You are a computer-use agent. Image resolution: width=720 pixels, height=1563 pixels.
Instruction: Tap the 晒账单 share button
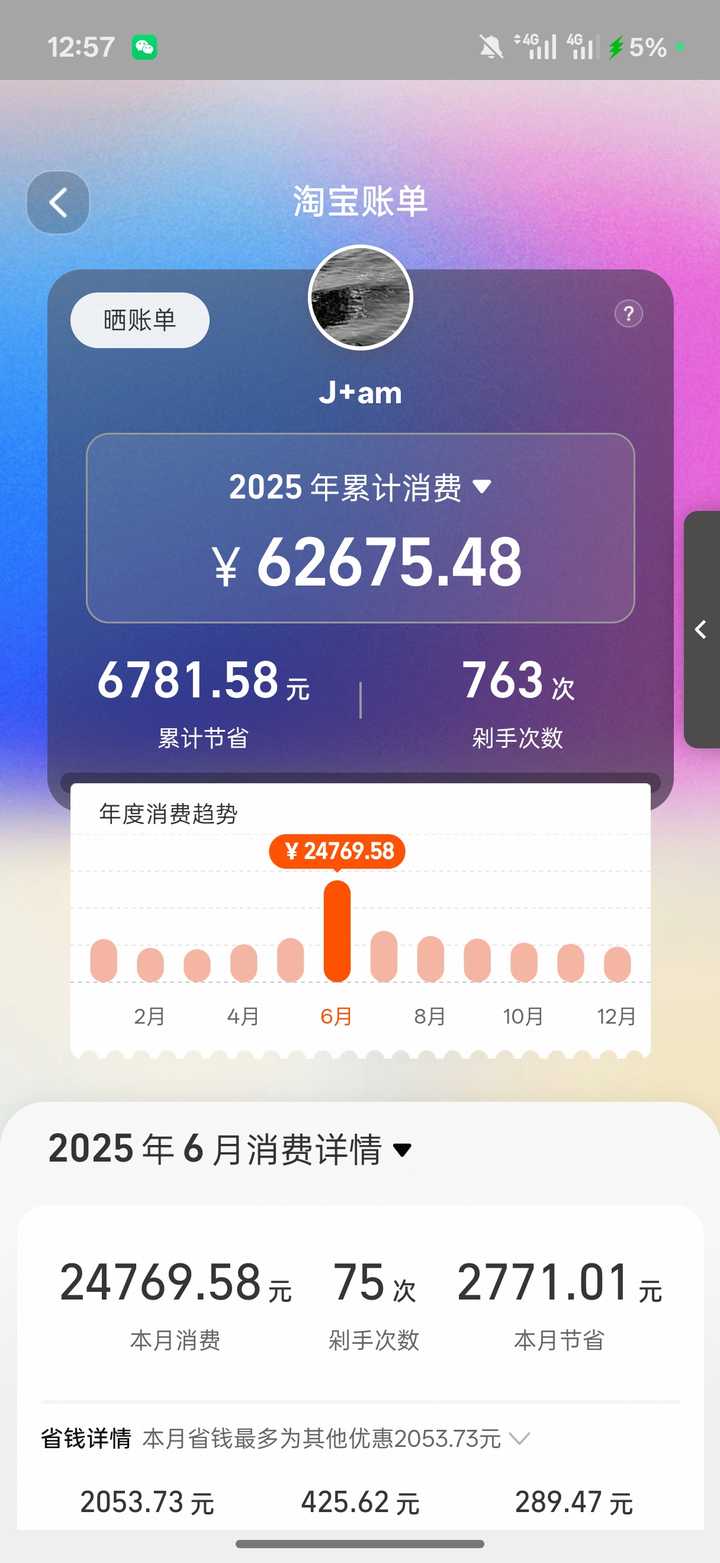140,320
